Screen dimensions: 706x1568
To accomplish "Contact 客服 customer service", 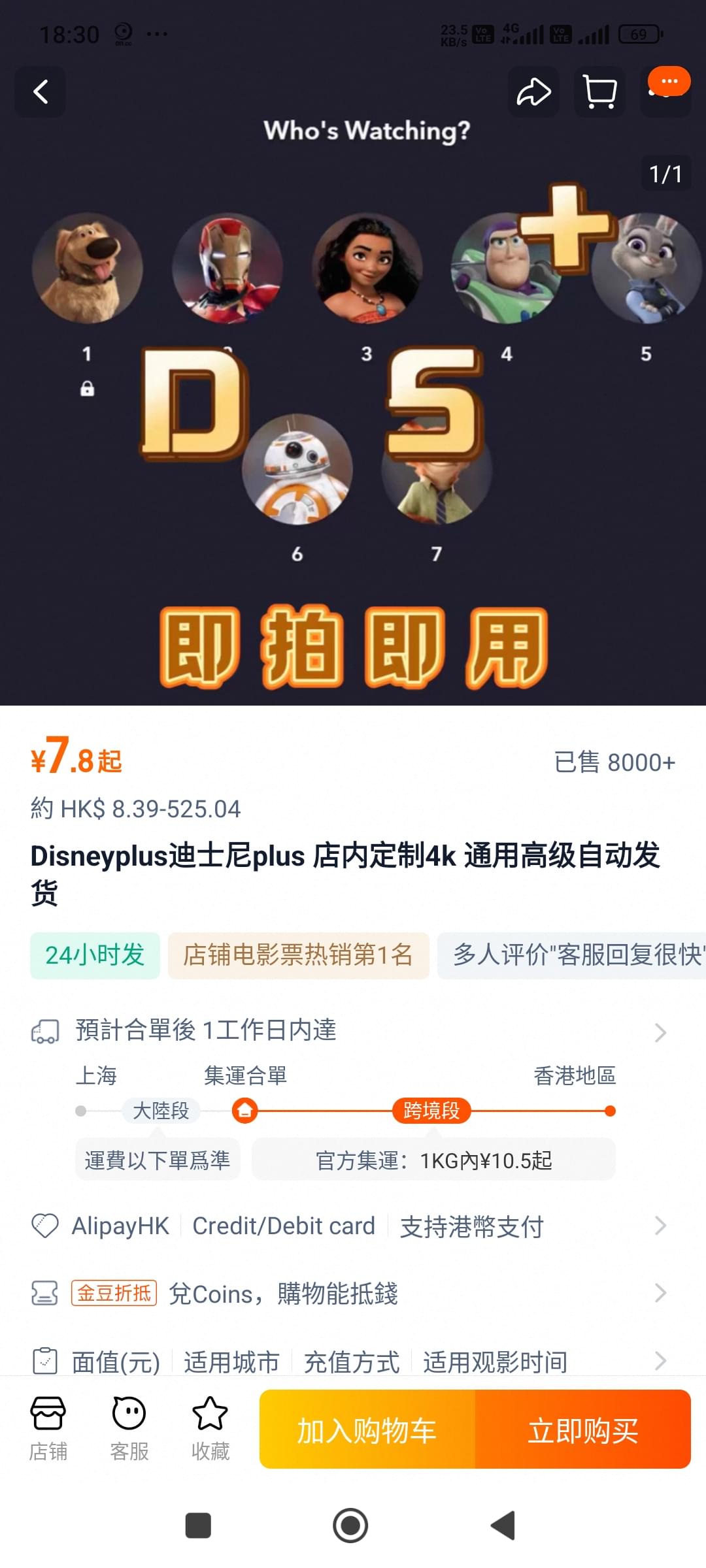I will click(x=129, y=1429).
